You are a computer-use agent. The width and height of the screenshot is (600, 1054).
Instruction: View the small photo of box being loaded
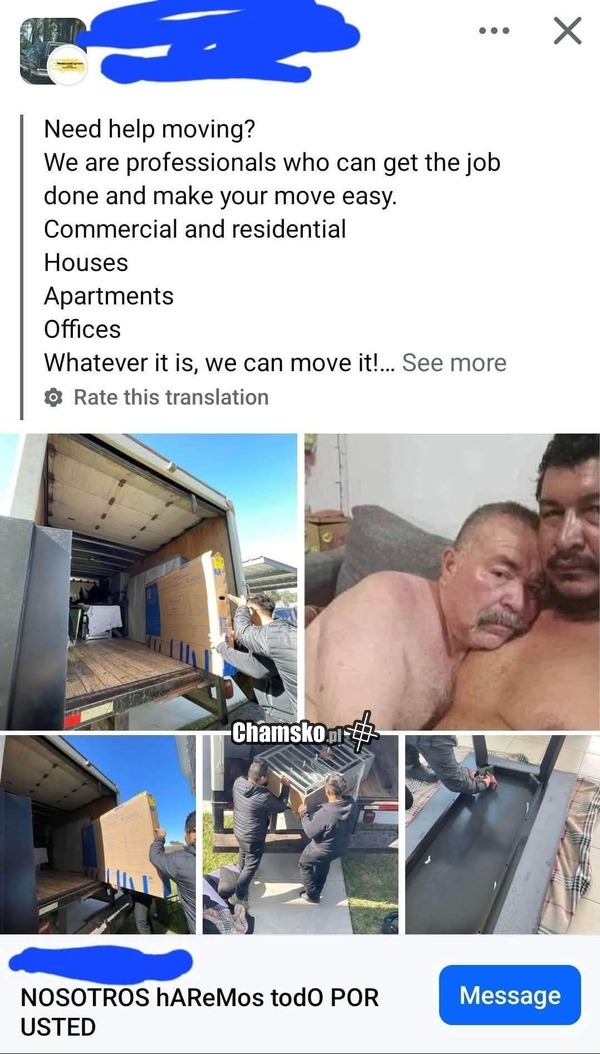point(98,834)
